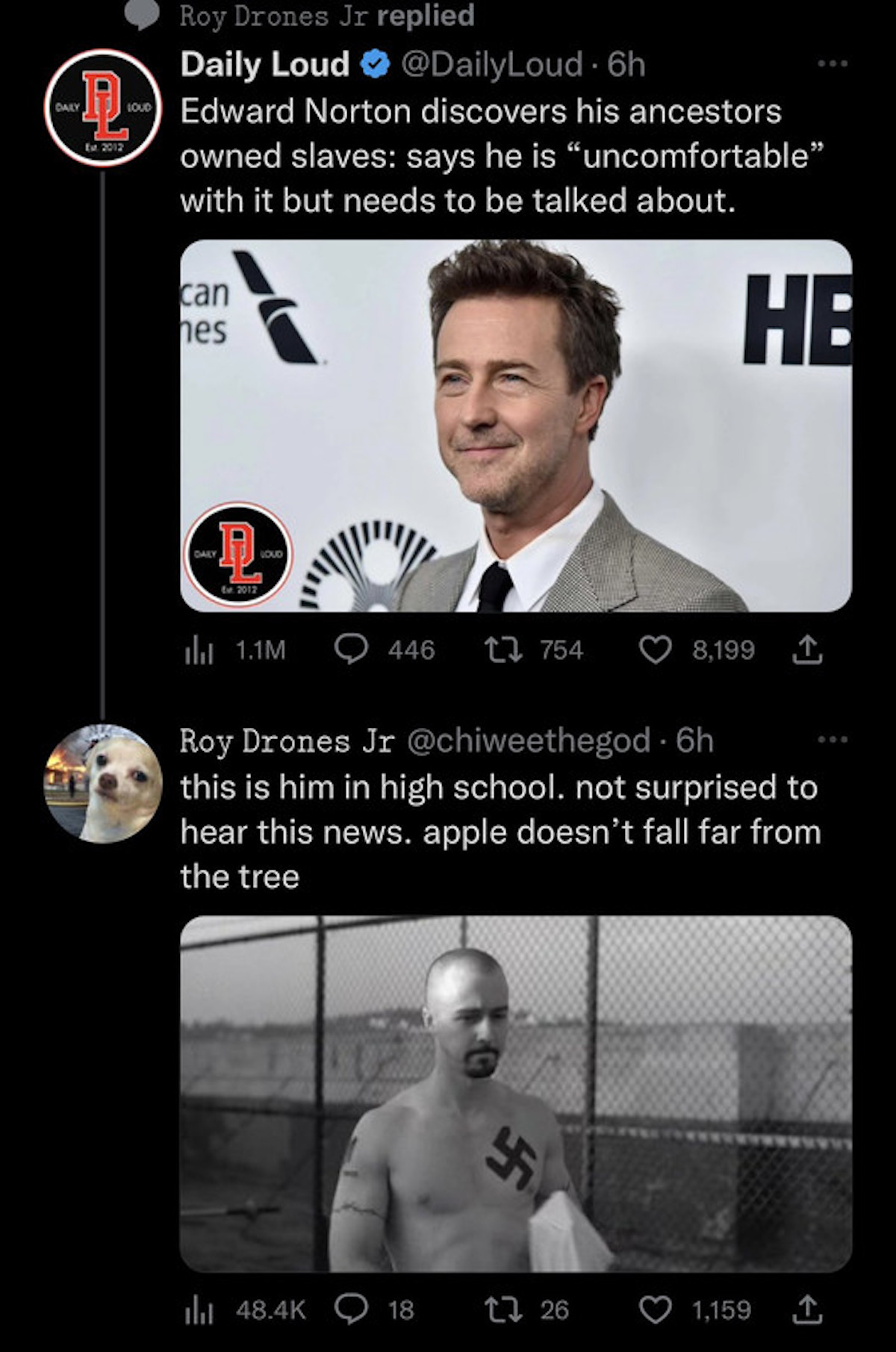The height and width of the screenshot is (1352, 896).
Task: Visit the @DailyLoud account name link
Action: click(x=492, y=65)
